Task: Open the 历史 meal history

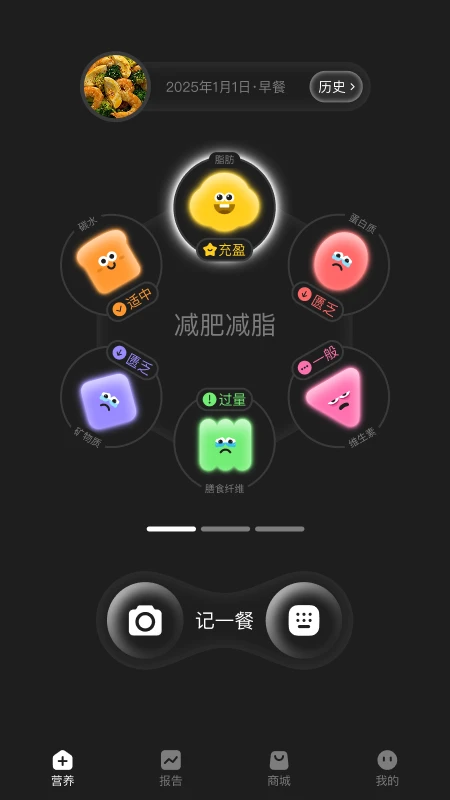Action: click(x=336, y=87)
